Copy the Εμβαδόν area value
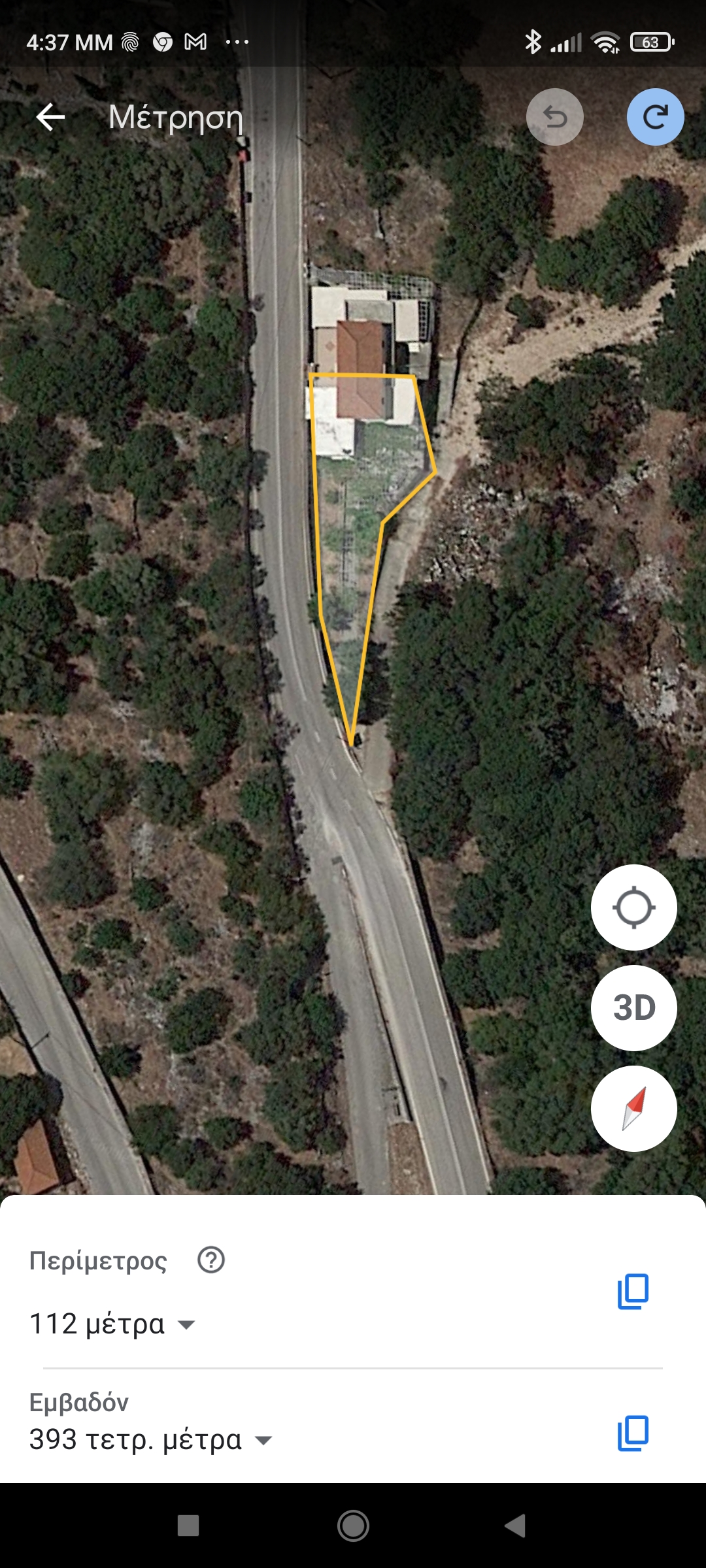706x1568 pixels. [633, 1433]
